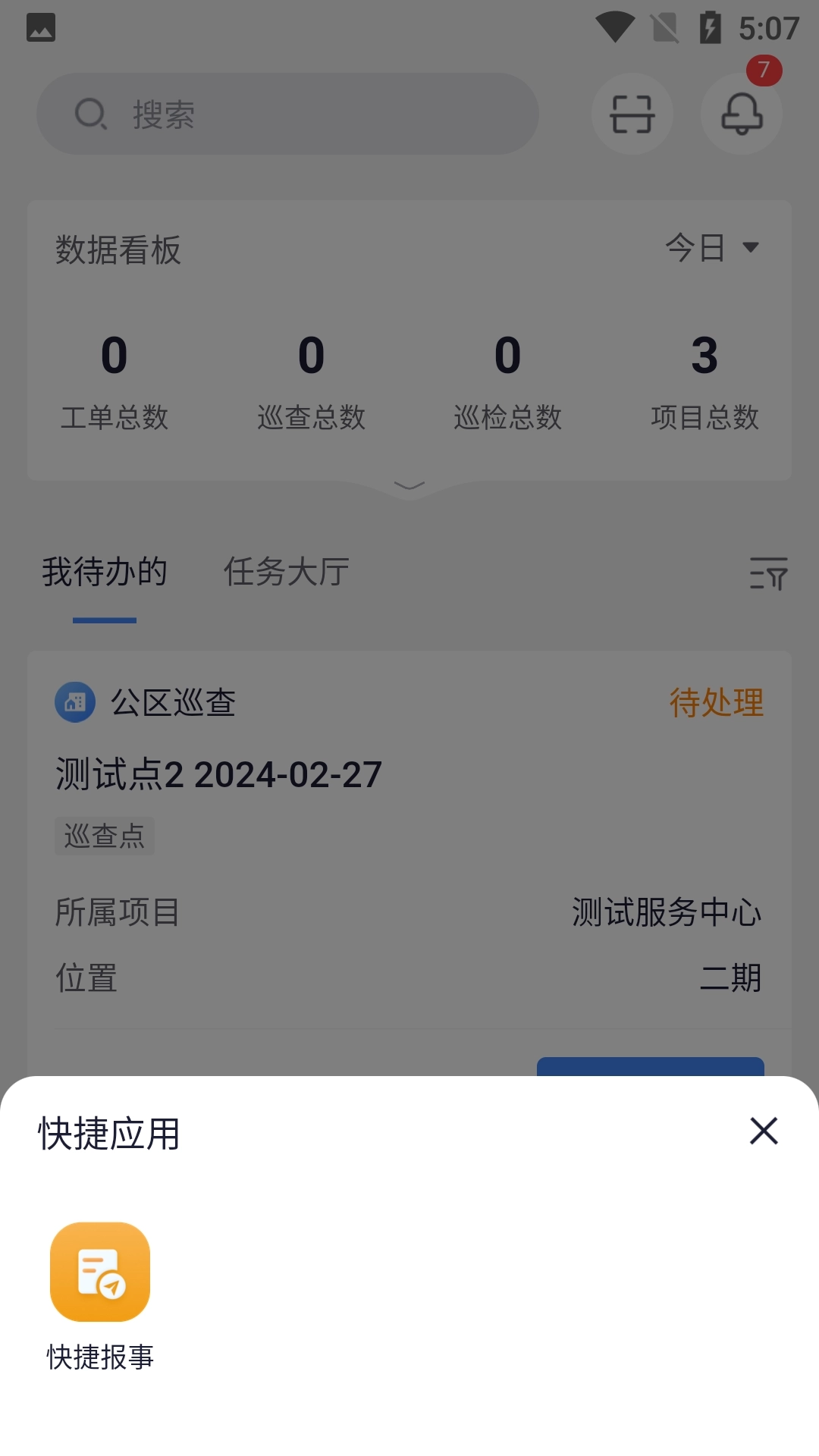Tap the 搜索 search input field

pyautogui.click(x=288, y=114)
